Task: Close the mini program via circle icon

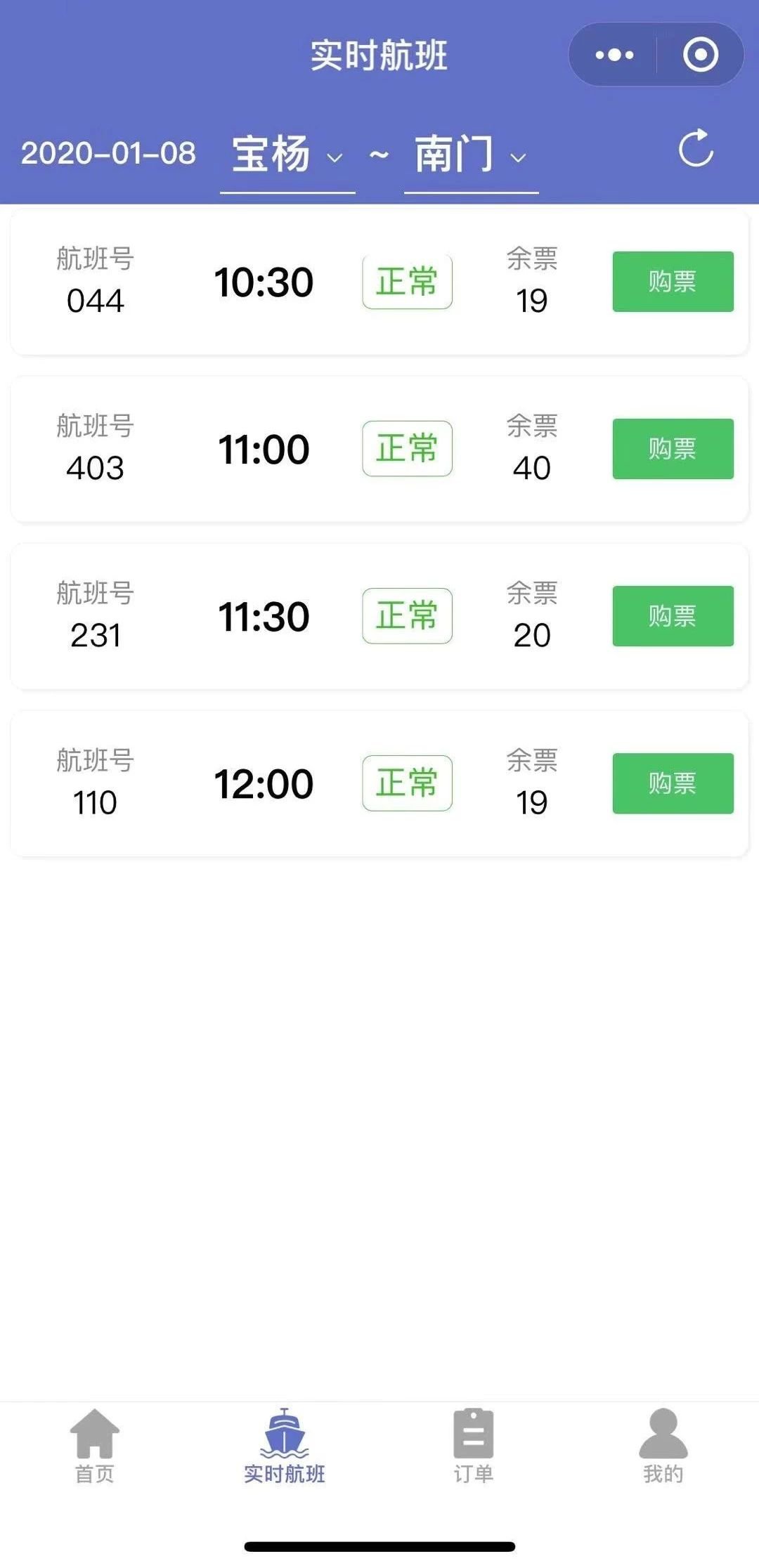Action: point(700,55)
